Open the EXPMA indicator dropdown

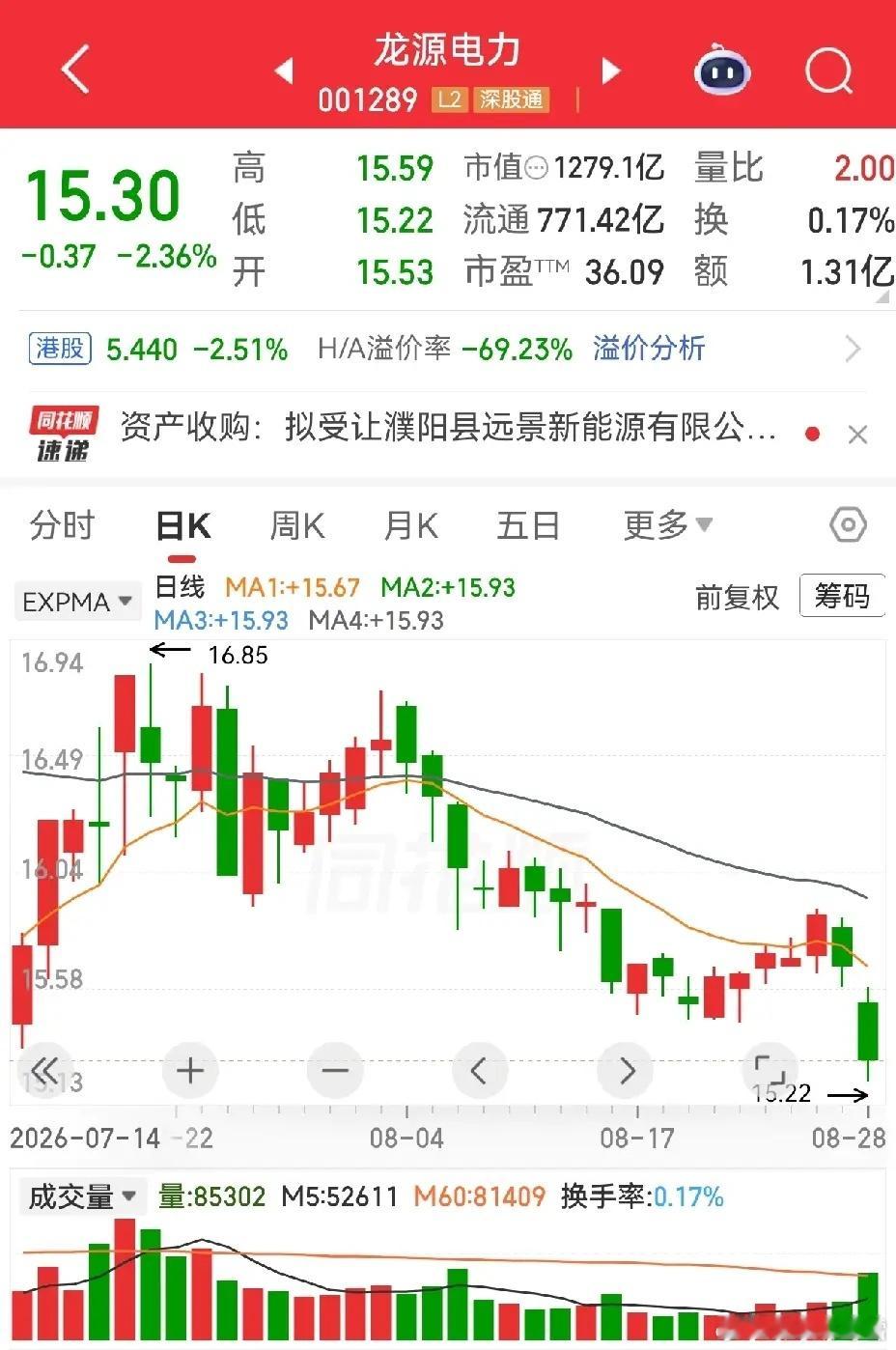pyautogui.click(x=76, y=602)
